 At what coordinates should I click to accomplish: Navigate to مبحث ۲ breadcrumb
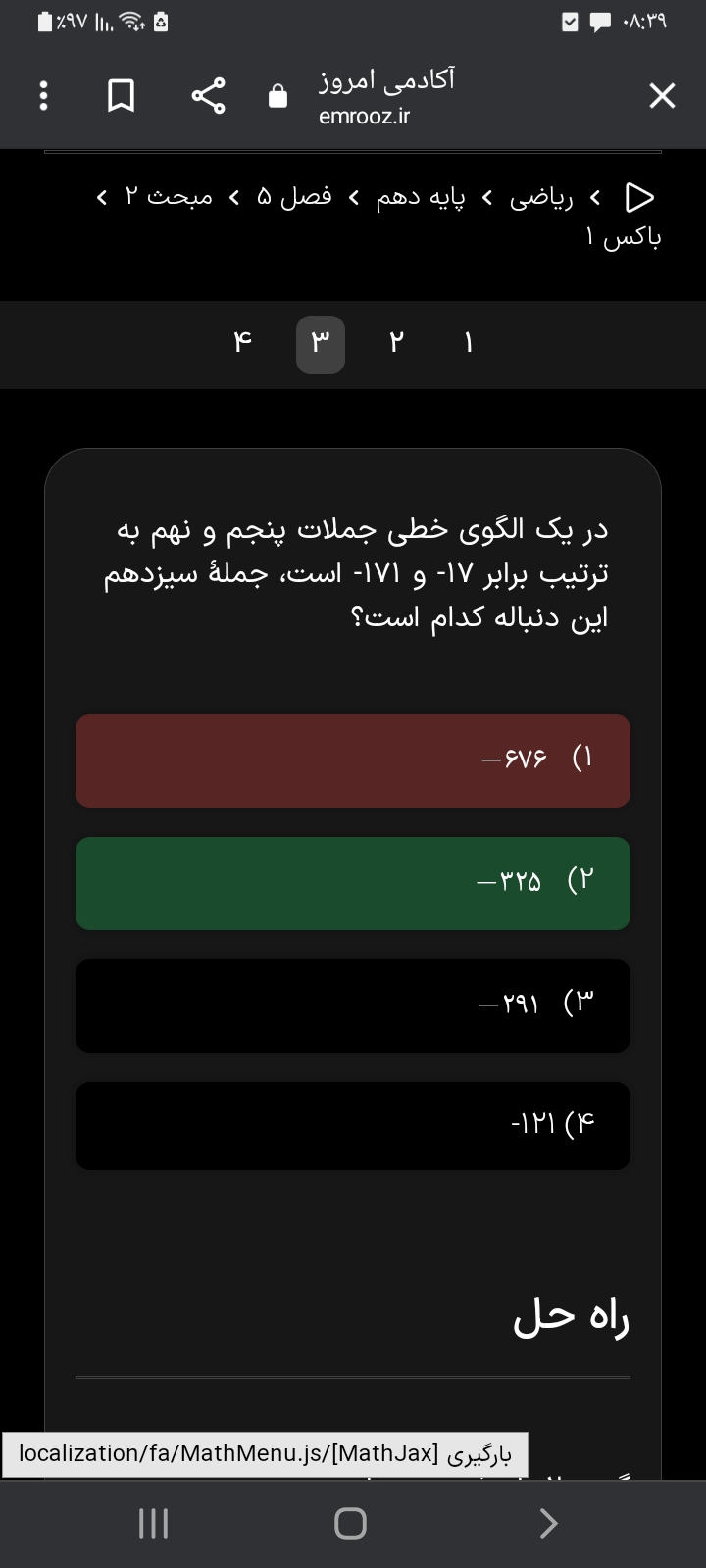[169, 197]
